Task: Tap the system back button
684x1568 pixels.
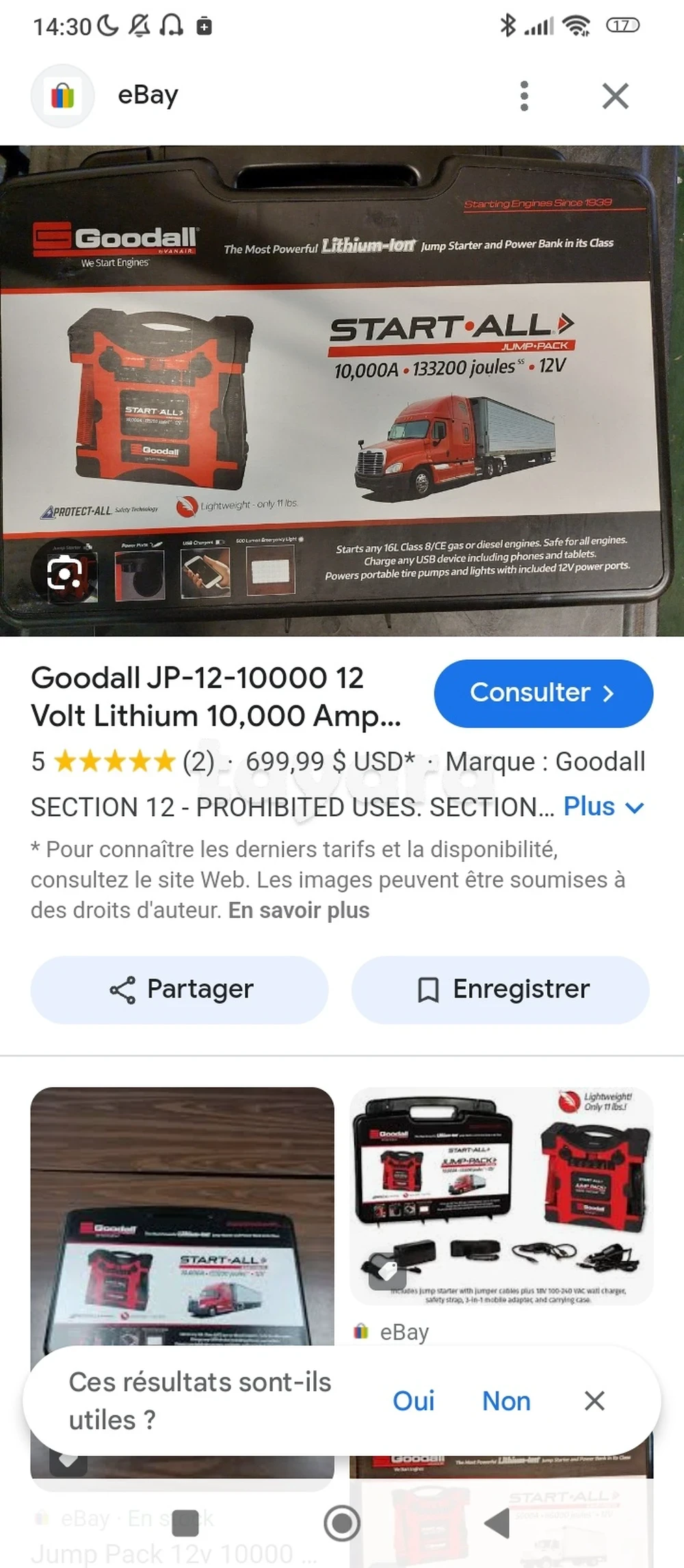Action: click(x=497, y=1524)
